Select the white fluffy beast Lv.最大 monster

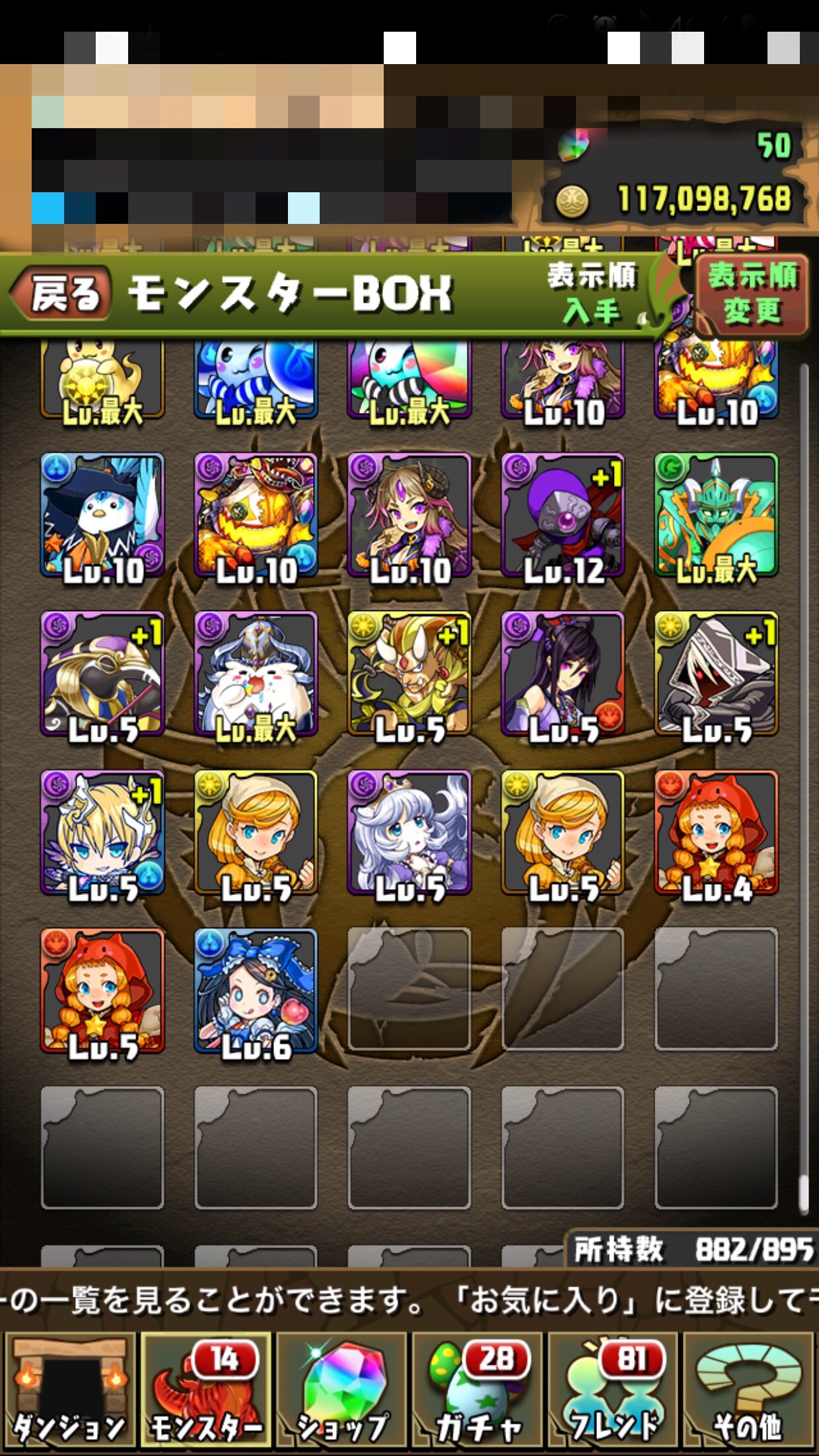pyautogui.click(x=256, y=674)
